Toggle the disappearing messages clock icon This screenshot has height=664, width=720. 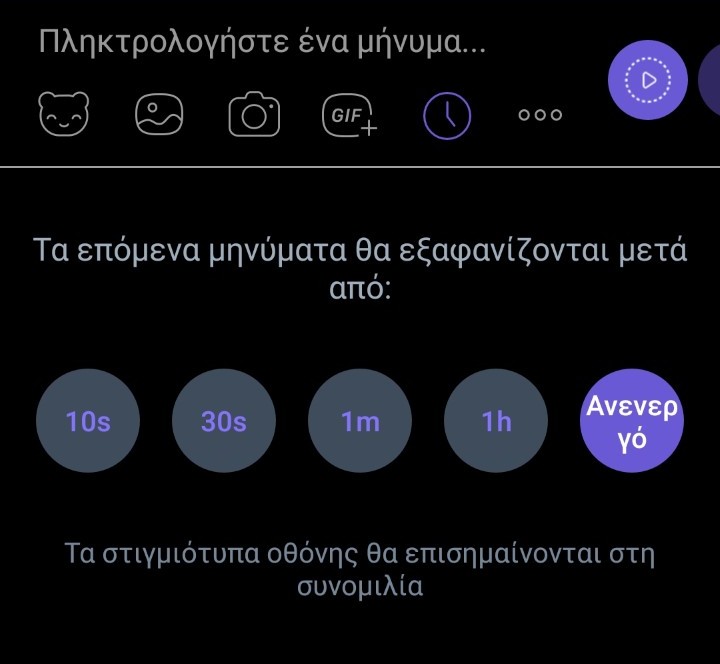pos(446,114)
